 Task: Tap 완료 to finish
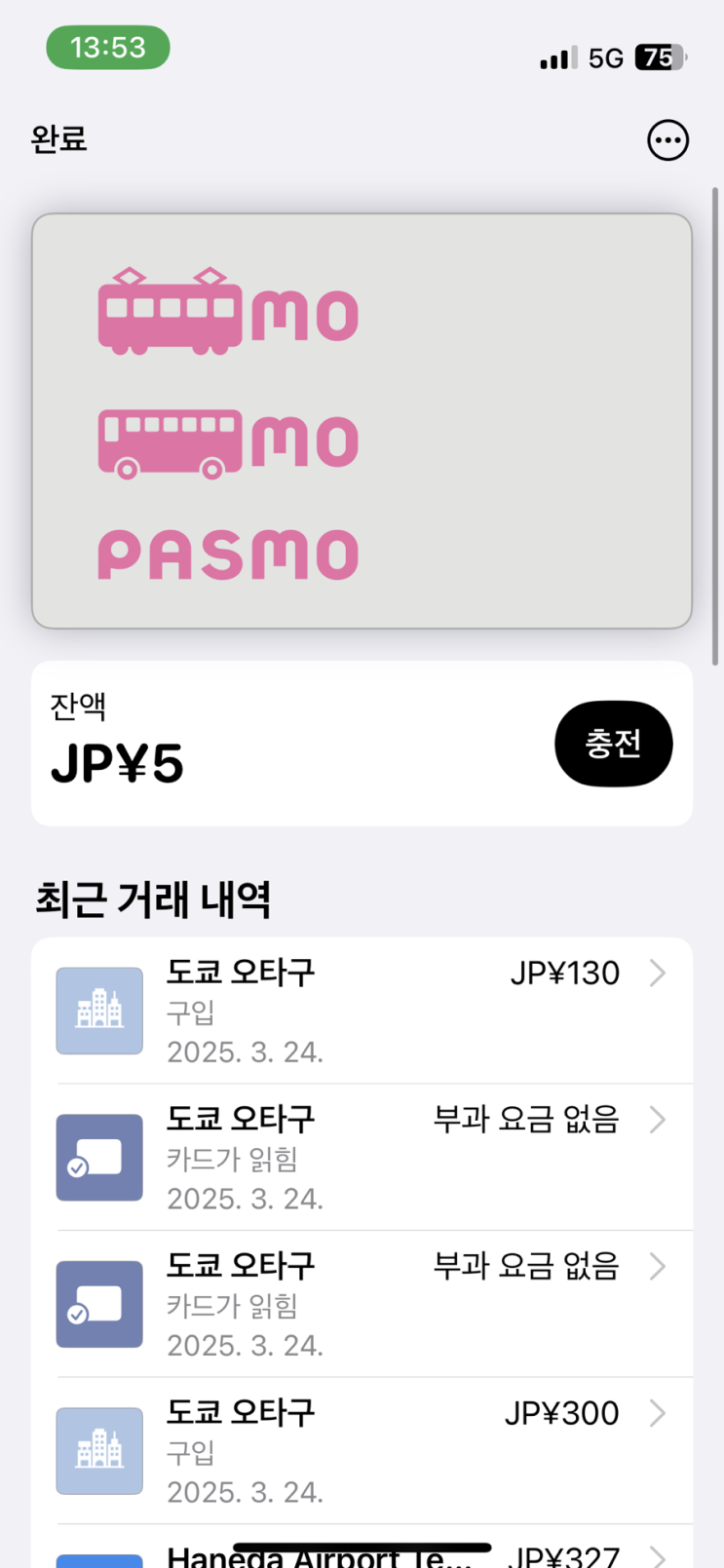tap(58, 138)
